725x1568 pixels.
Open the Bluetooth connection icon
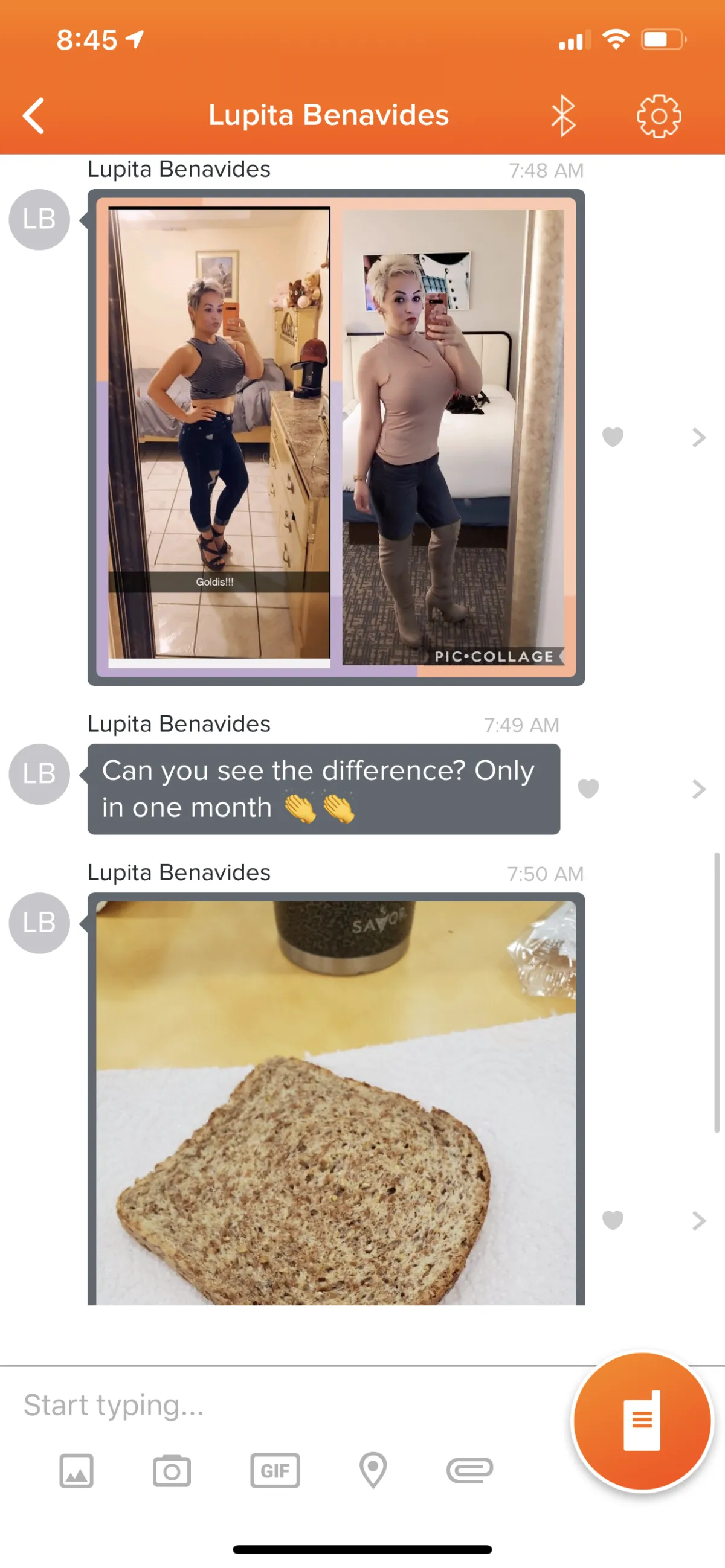[x=563, y=116]
